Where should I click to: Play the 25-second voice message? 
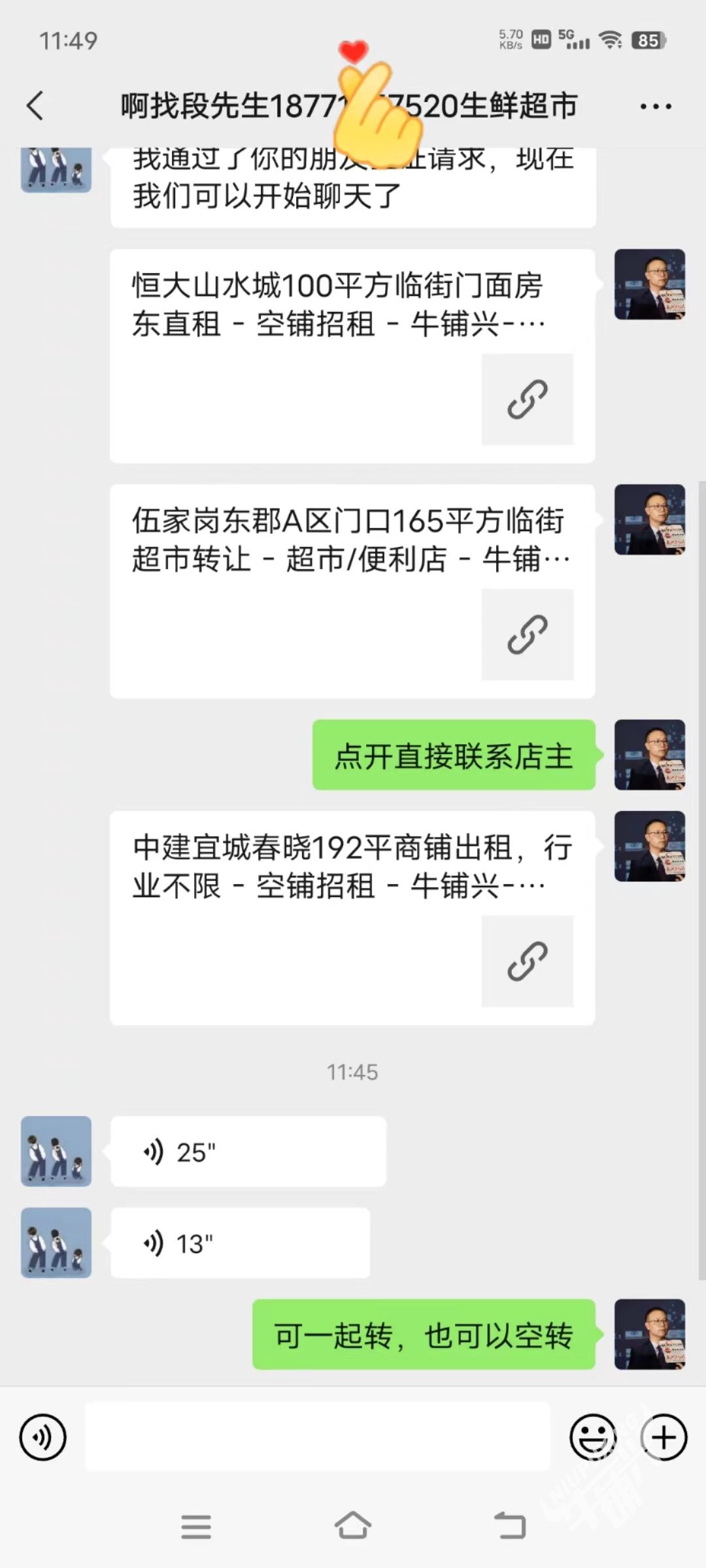[x=248, y=1152]
